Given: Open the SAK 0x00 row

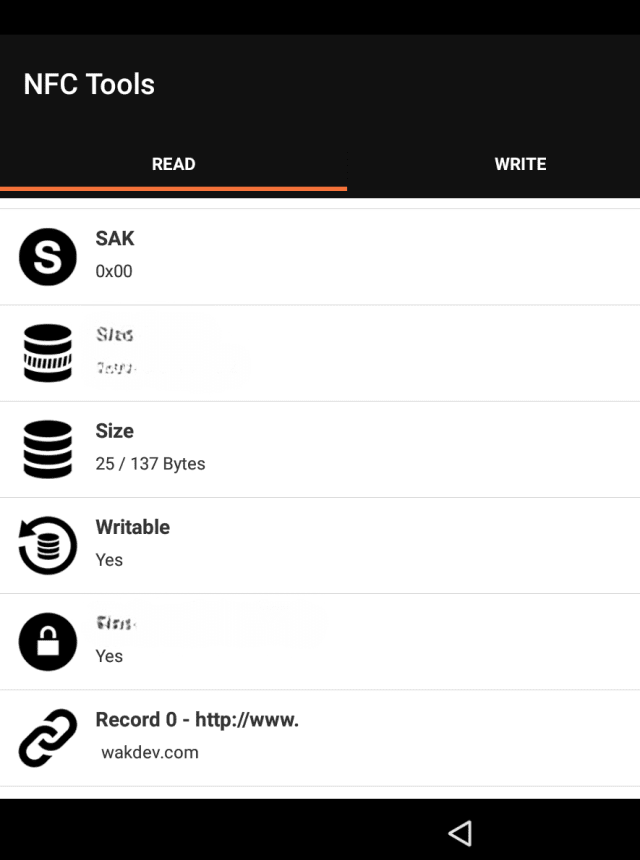Looking at the screenshot, I should click(x=320, y=256).
